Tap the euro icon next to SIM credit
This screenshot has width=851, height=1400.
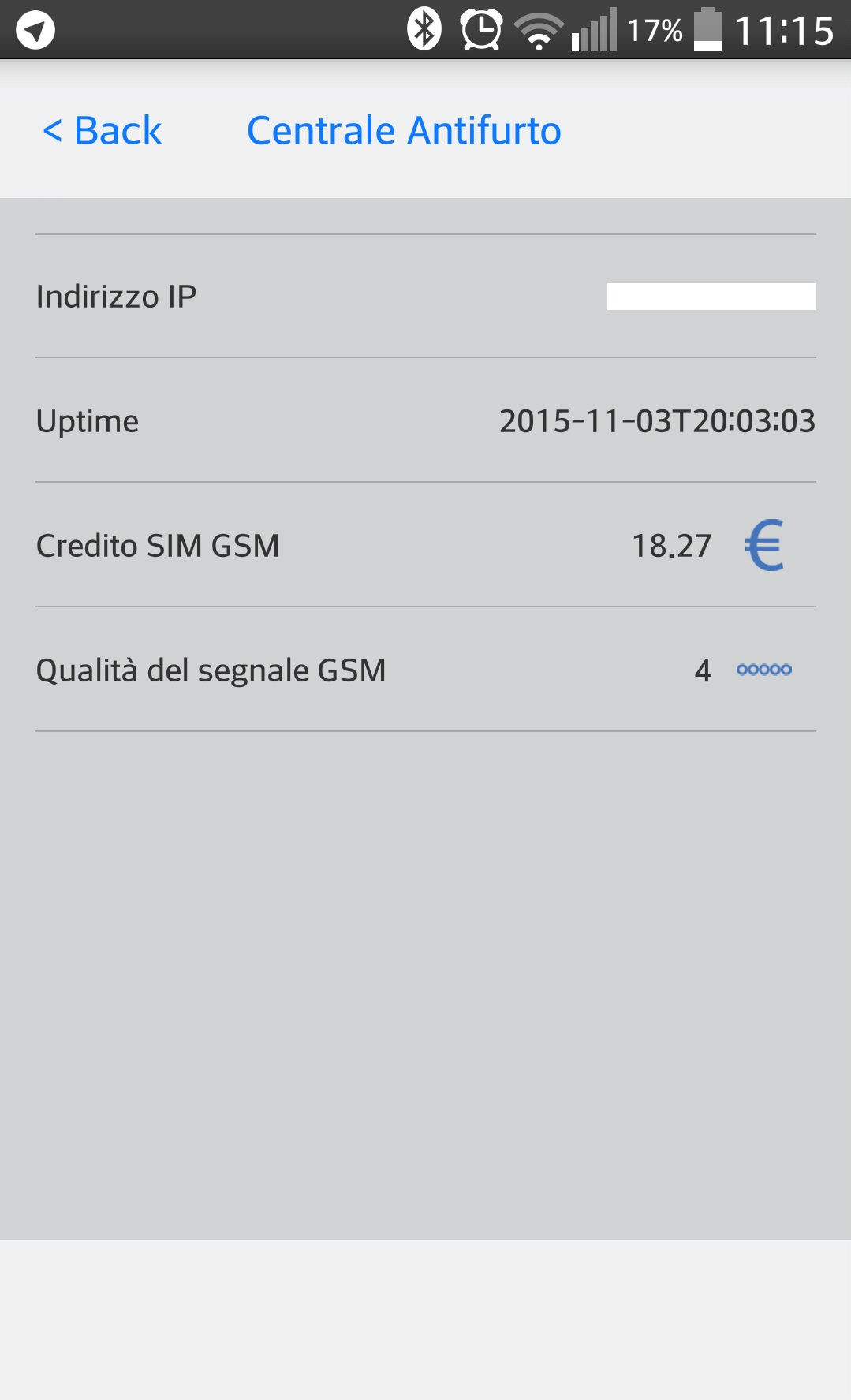[763, 545]
